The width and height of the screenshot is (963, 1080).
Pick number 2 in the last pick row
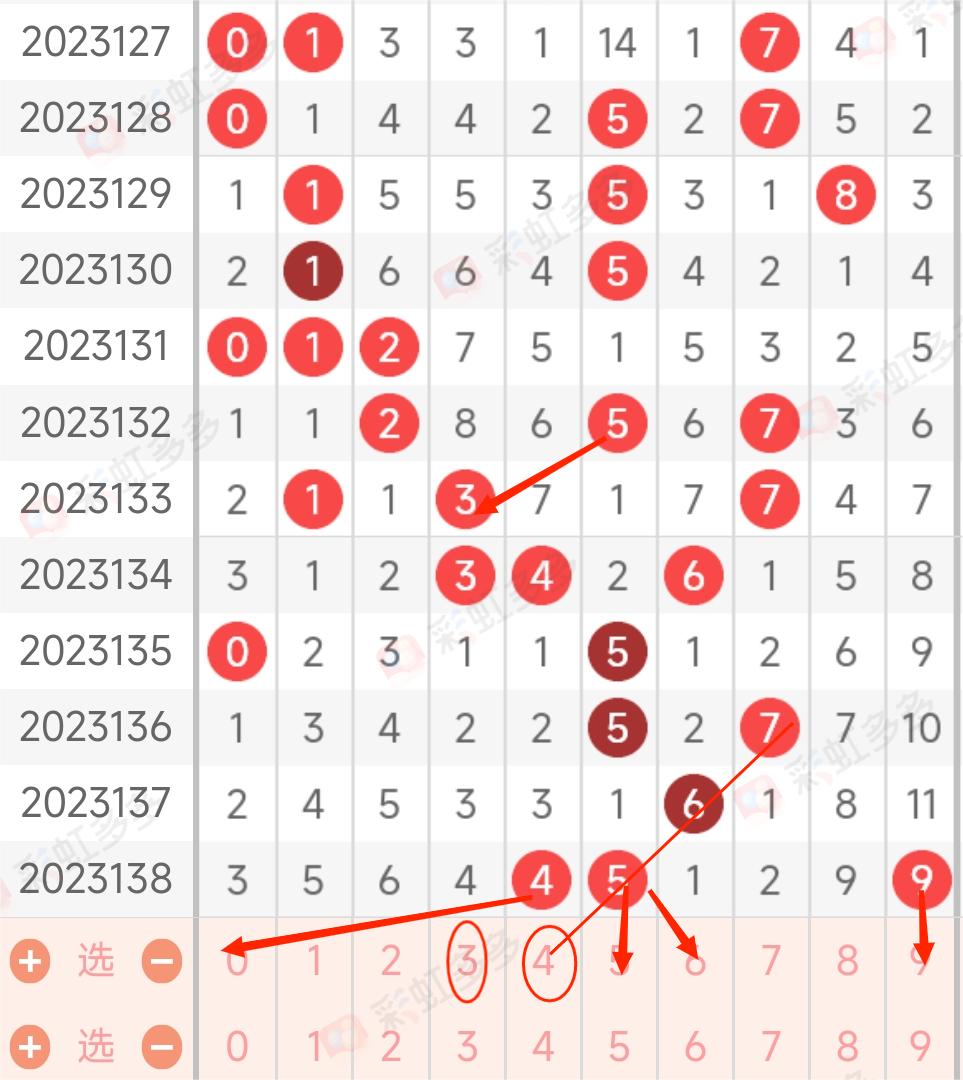[x=390, y=1047]
